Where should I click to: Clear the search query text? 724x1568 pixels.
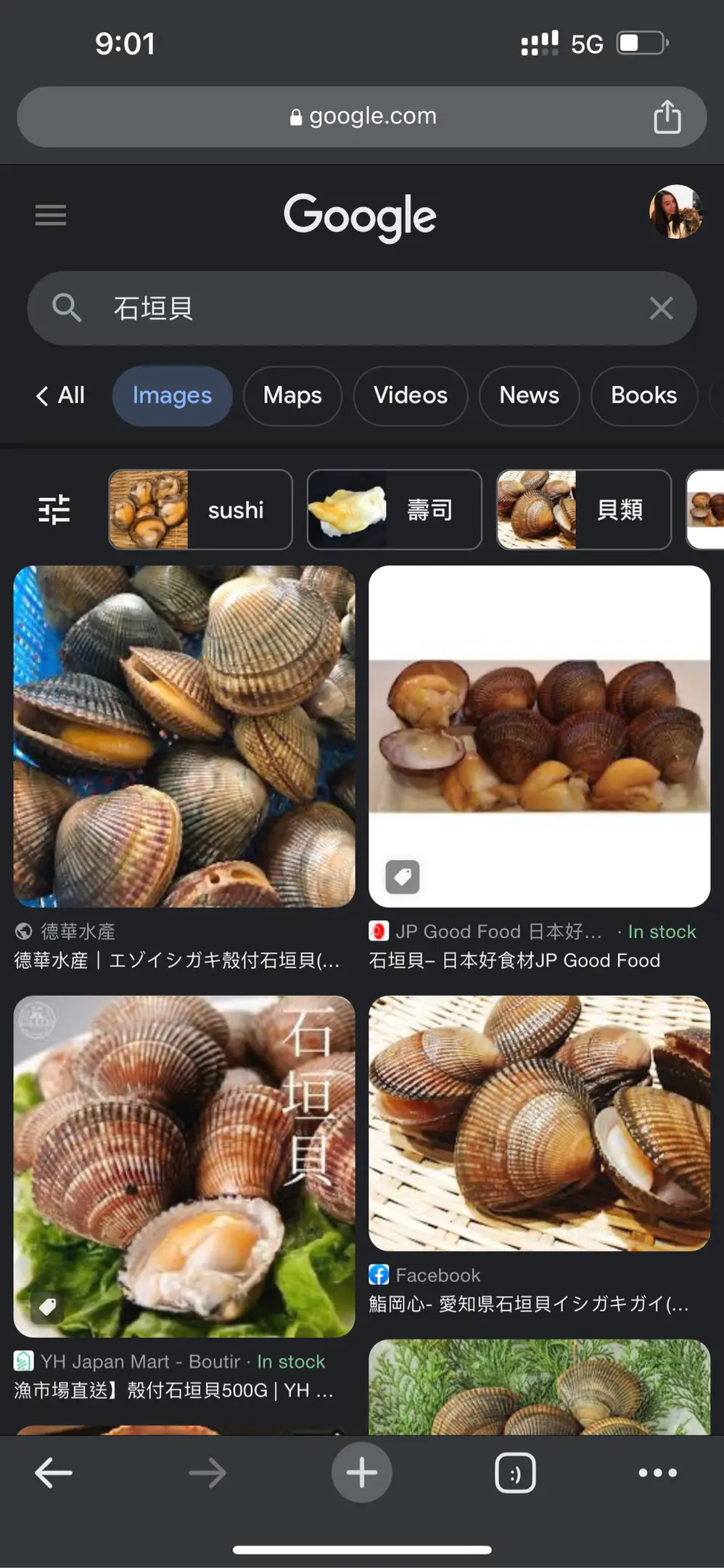coord(661,309)
